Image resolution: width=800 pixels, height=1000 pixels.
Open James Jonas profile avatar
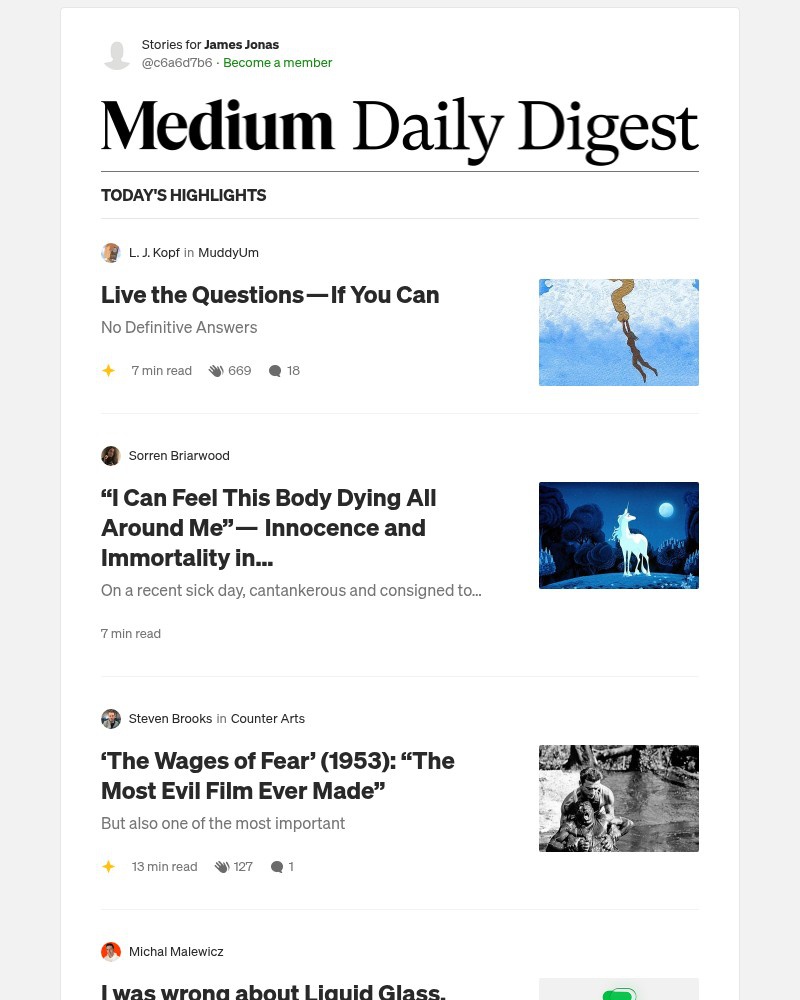point(117,54)
